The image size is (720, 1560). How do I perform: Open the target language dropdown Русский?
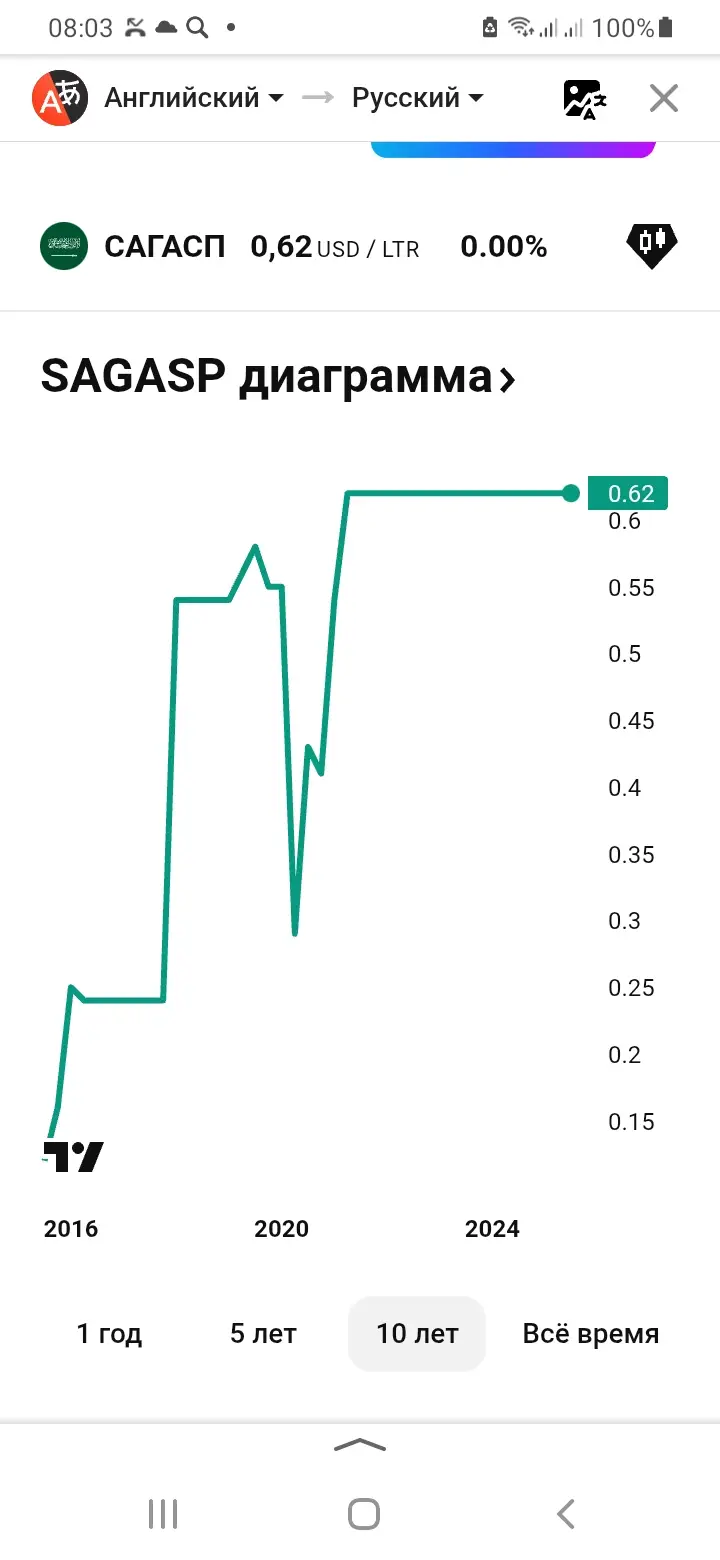pyautogui.click(x=417, y=98)
